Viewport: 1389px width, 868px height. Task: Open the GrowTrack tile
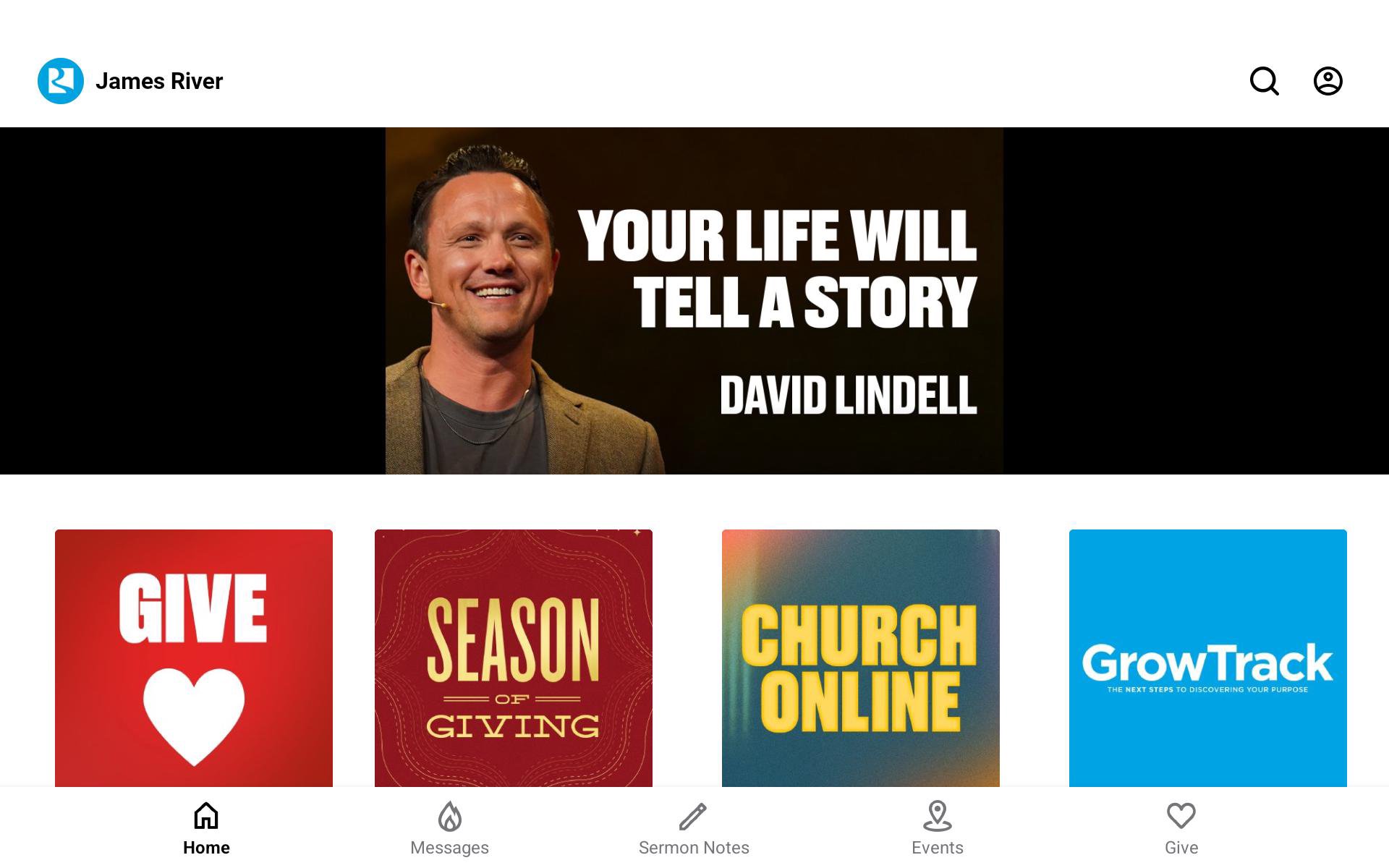click(x=1207, y=658)
